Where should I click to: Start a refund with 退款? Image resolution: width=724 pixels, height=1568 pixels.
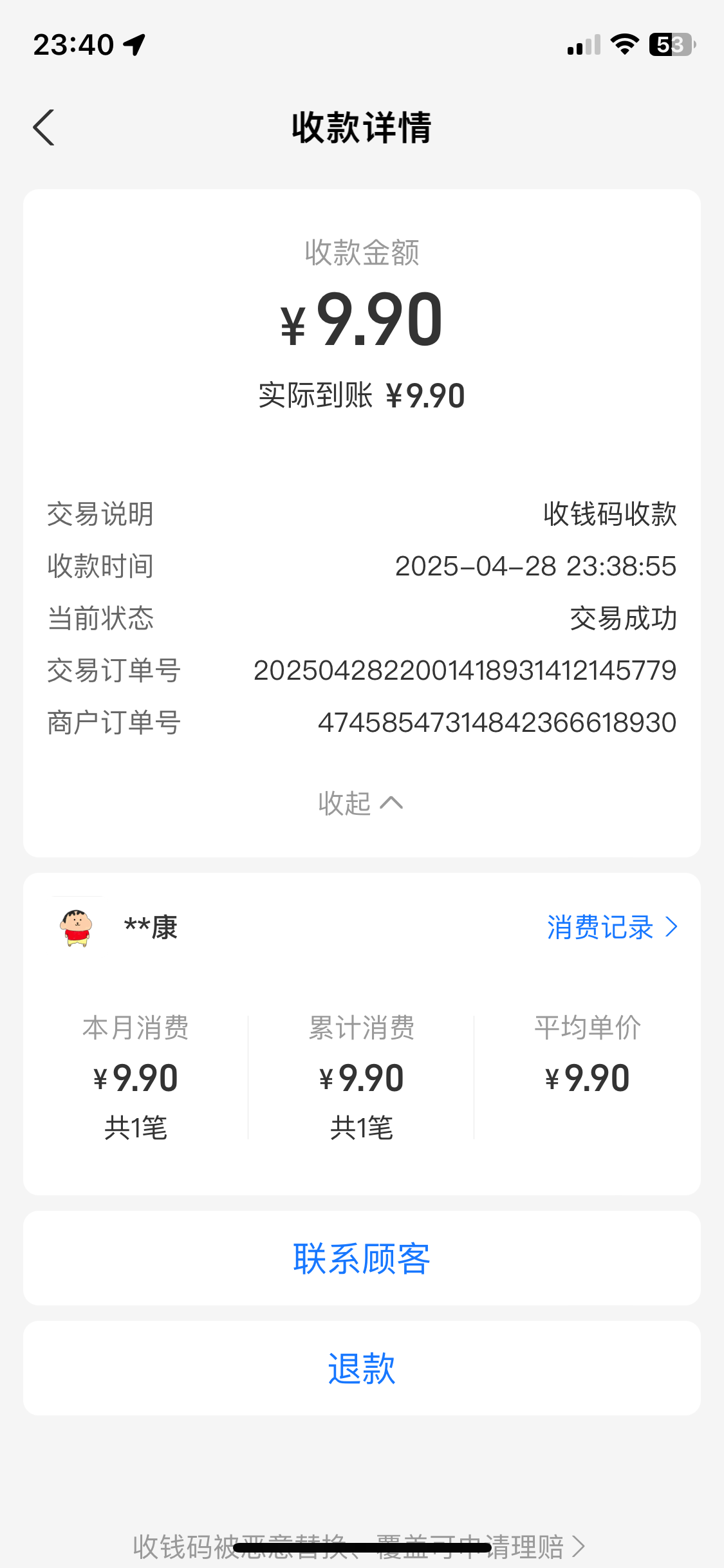pyautogui.click(x=362, y=1368)
